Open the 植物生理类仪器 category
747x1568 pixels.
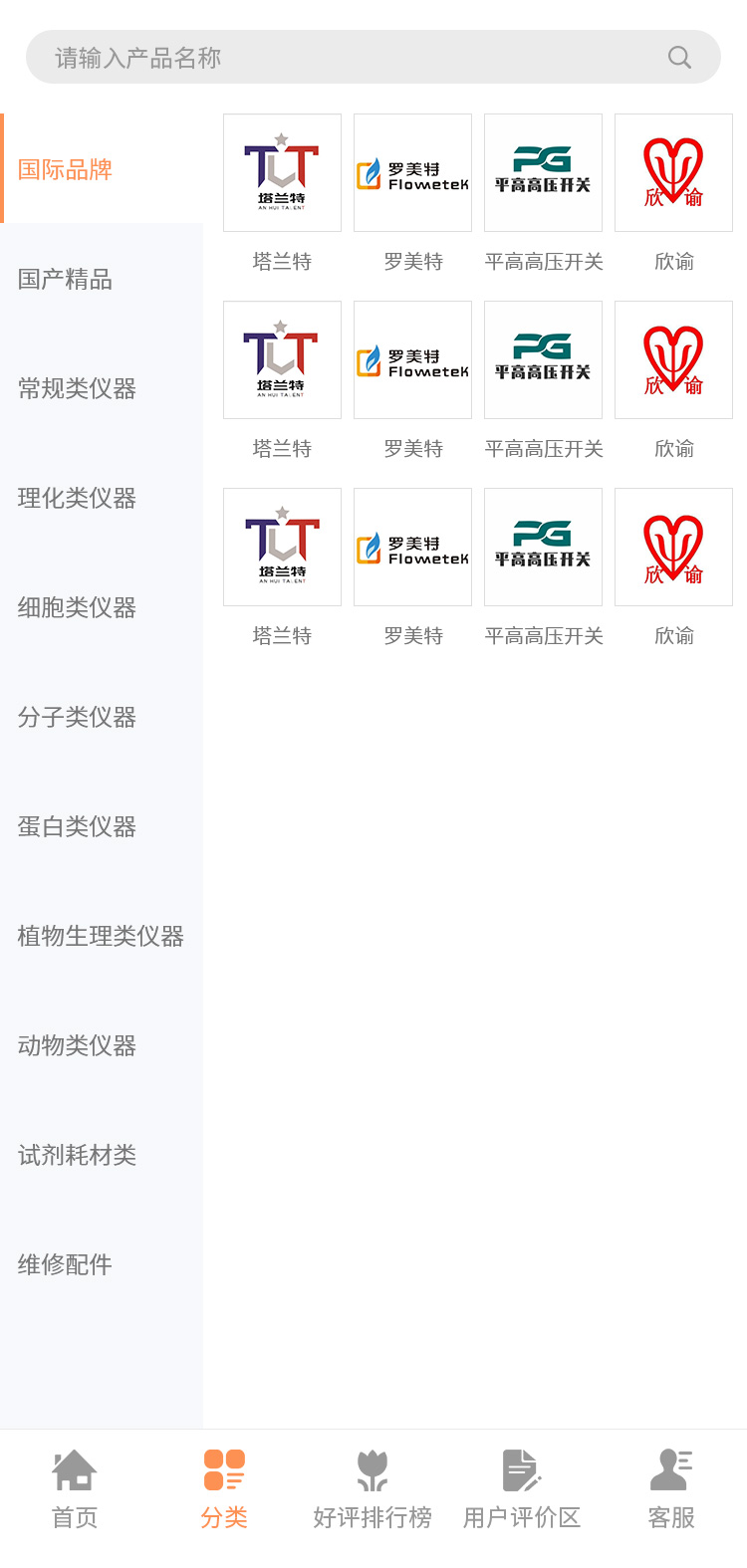101,936
